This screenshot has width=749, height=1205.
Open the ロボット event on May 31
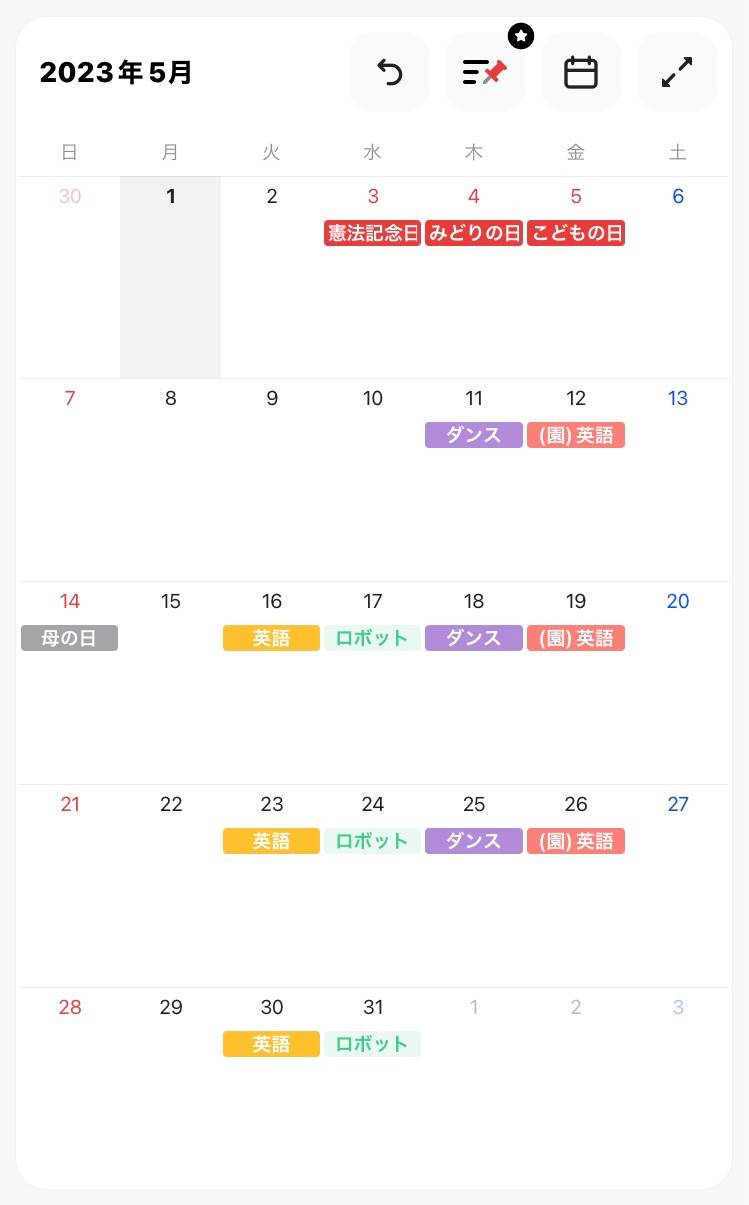point(372,1044)
